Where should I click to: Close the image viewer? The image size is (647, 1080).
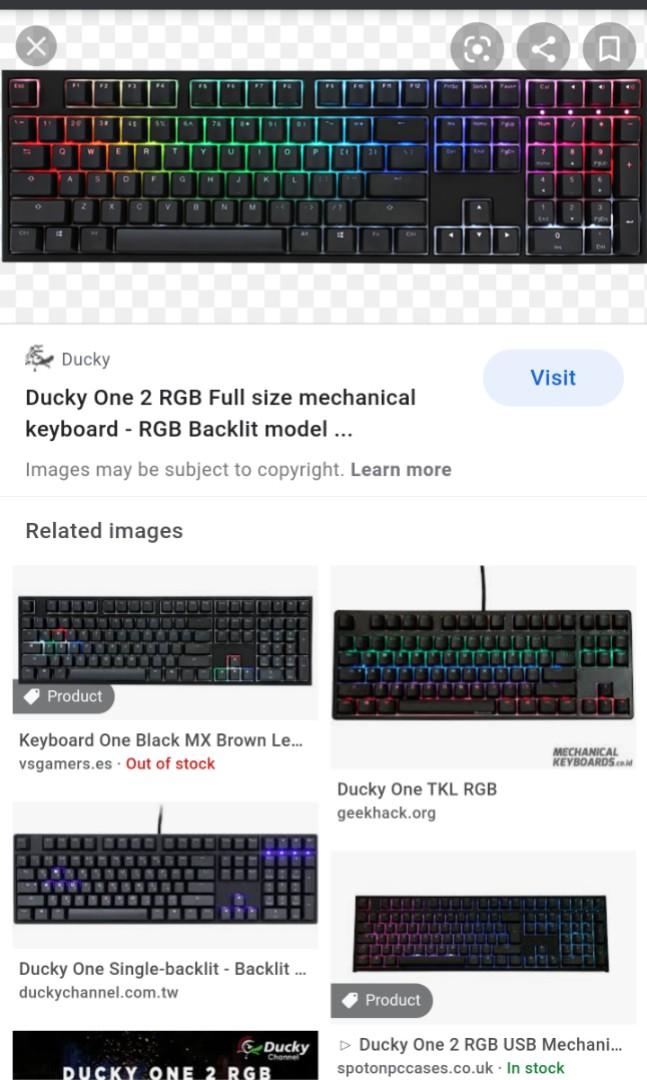coord(36,45)
